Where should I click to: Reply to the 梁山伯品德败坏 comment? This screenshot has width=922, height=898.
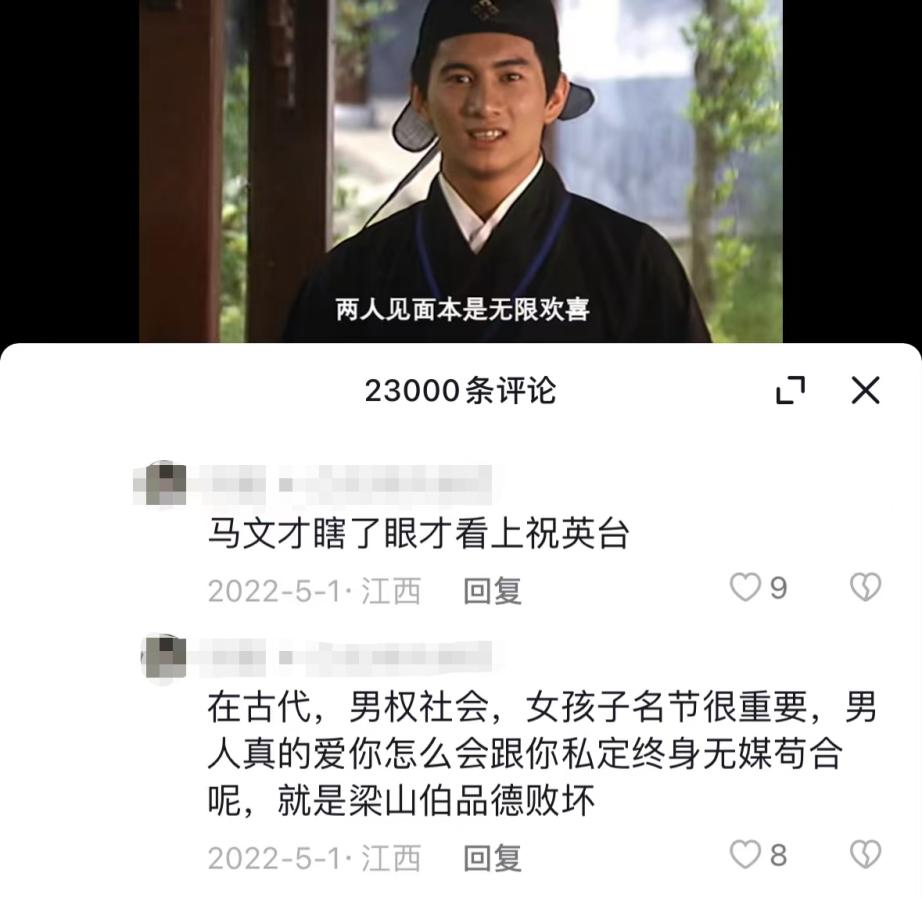[x=492, y=857]
